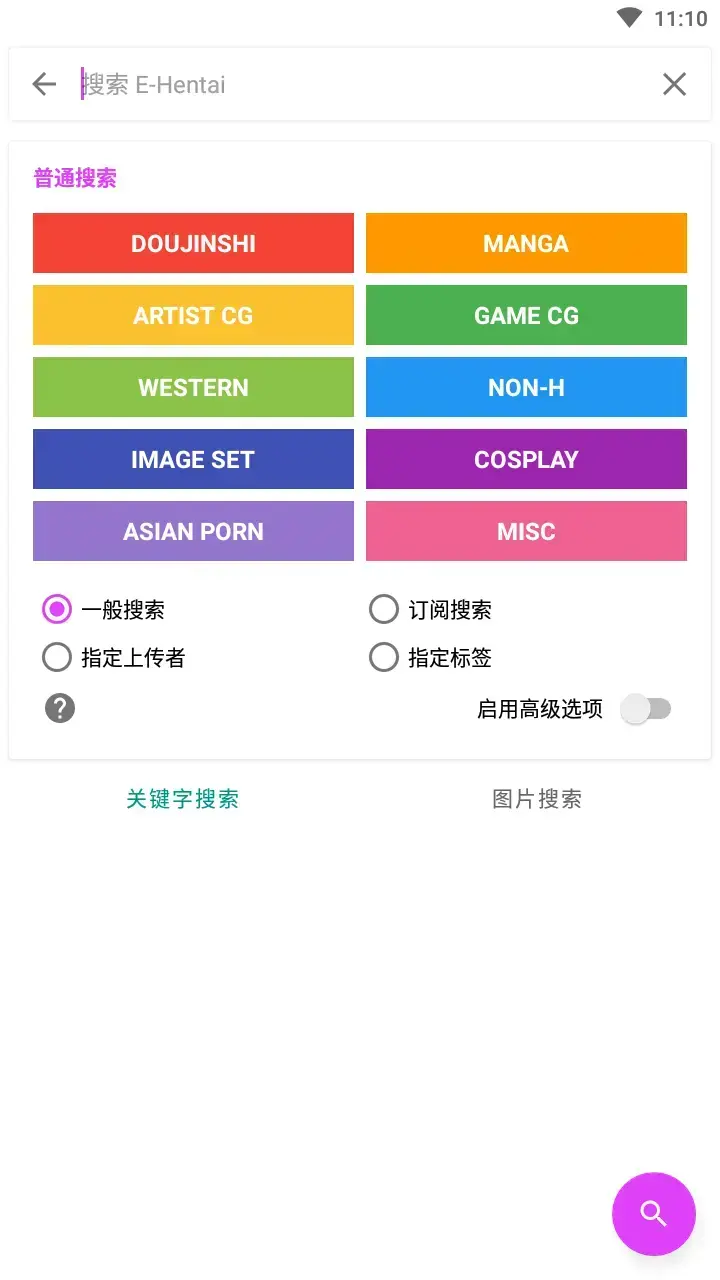
Task: Toggle the MANGA category button
Action: pos(526,243)
